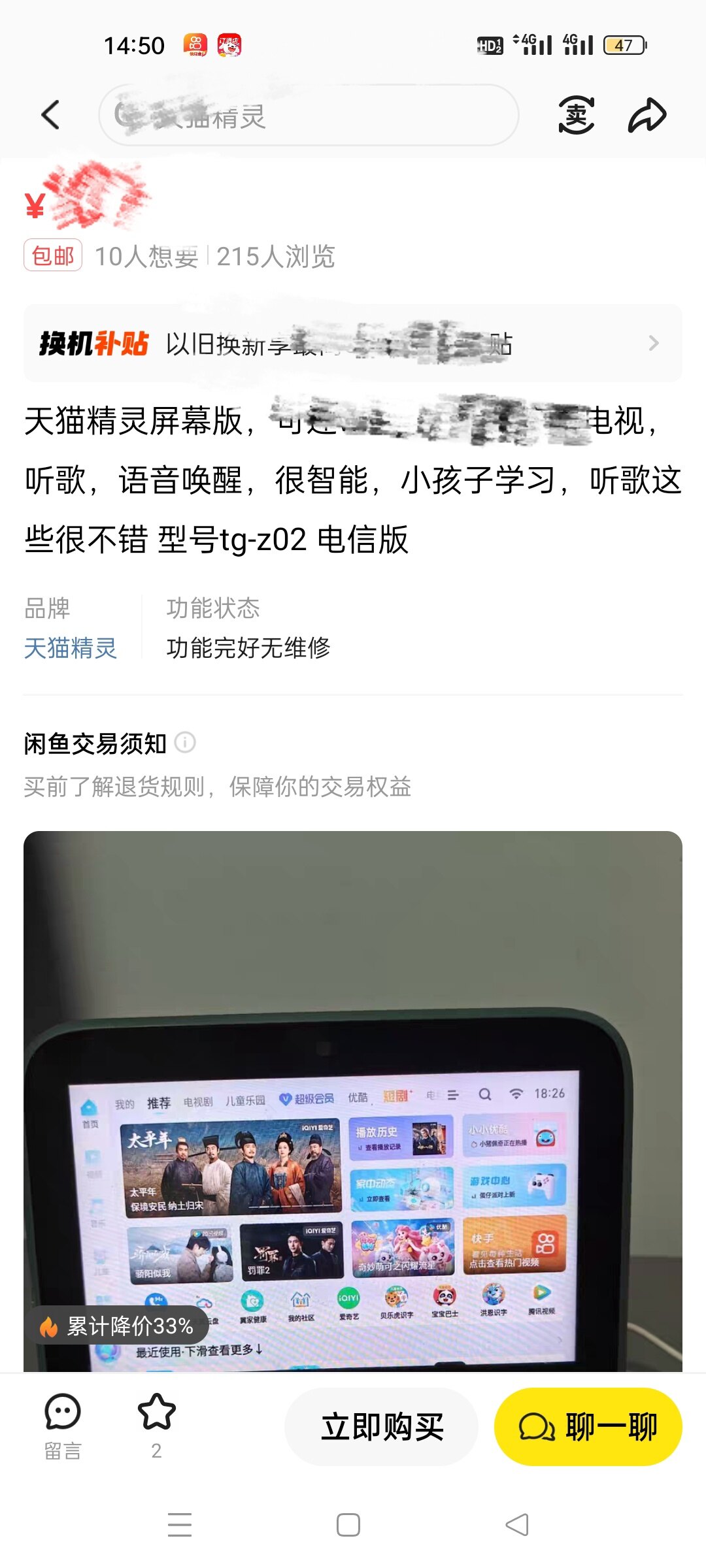Tap 立即购买 to buy now
The image size is (706, 1568).
382,1427
